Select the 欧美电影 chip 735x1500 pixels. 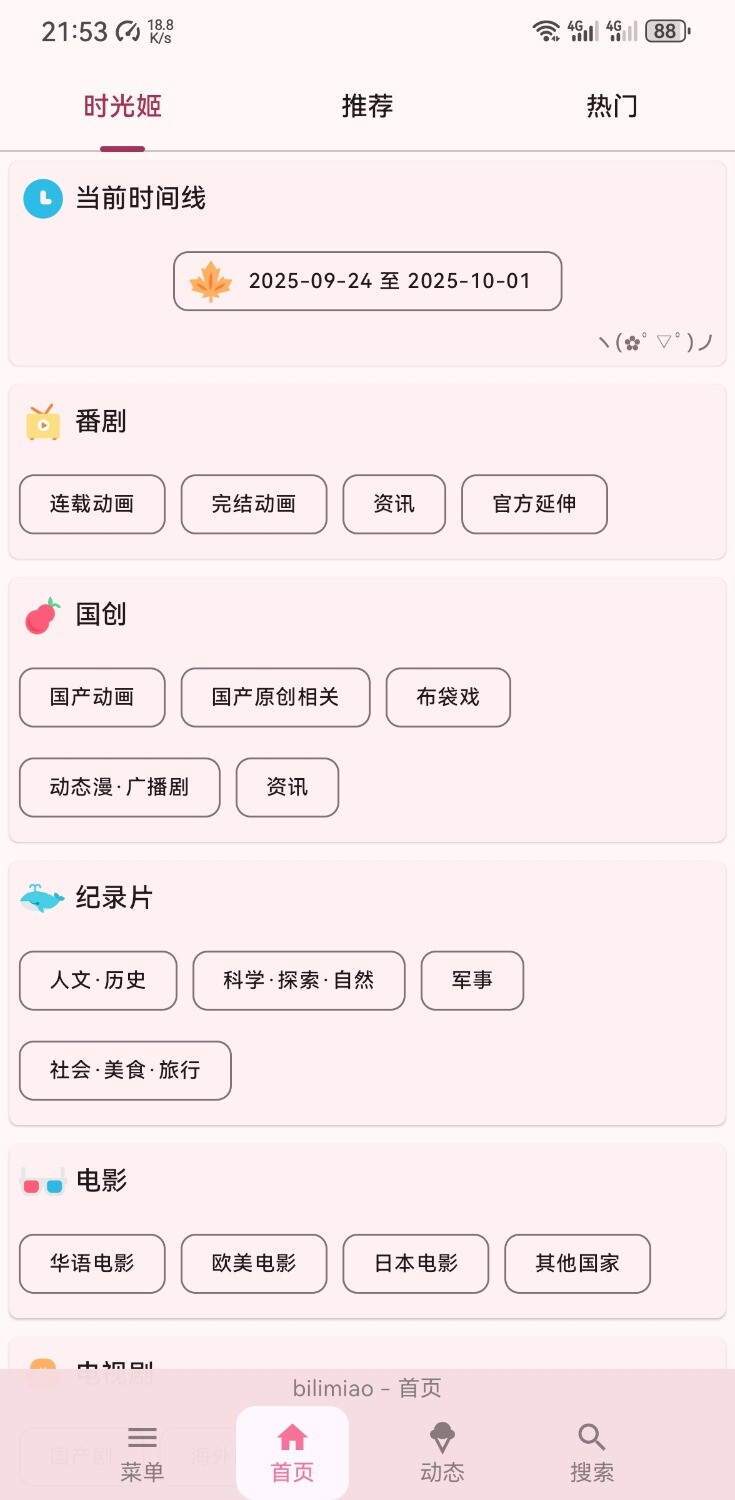click(254, 1263)
